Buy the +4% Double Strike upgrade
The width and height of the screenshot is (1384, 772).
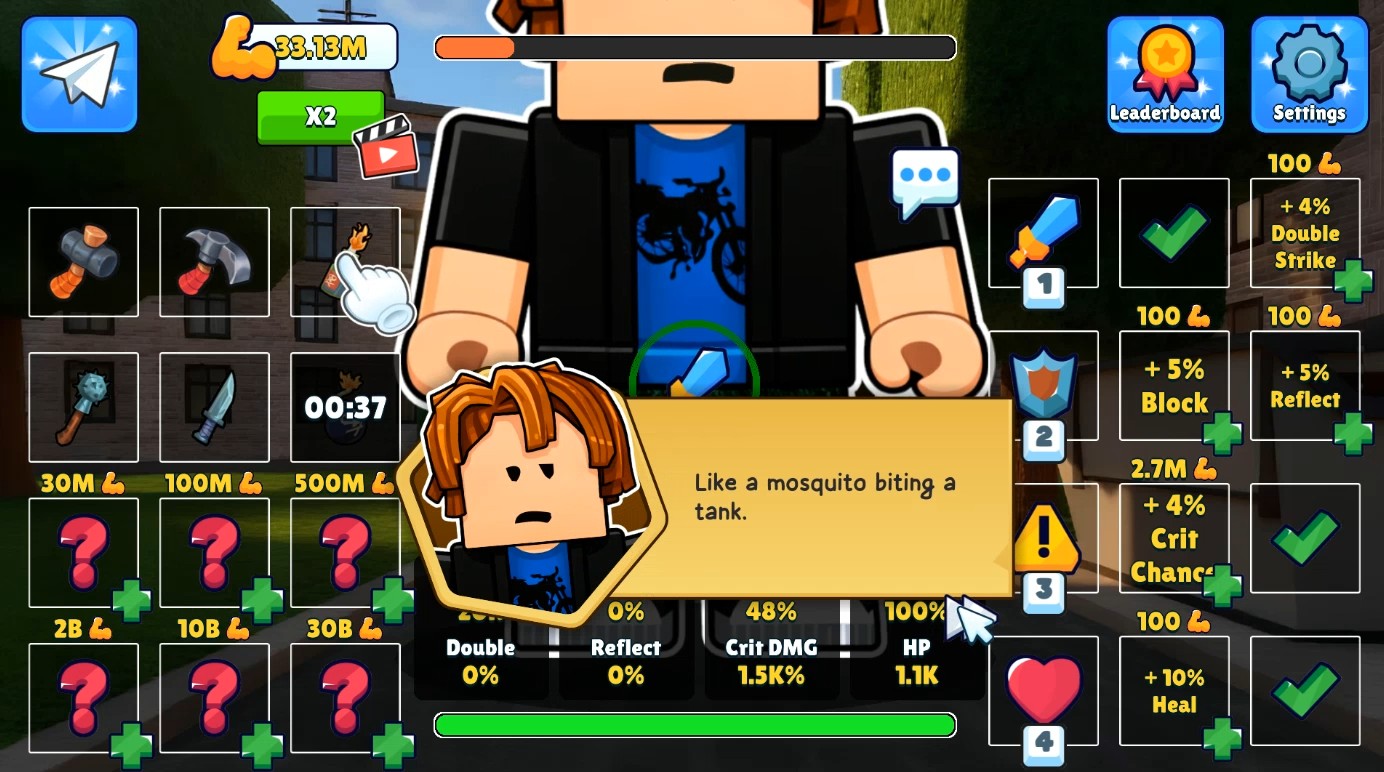coord(1305,234)
